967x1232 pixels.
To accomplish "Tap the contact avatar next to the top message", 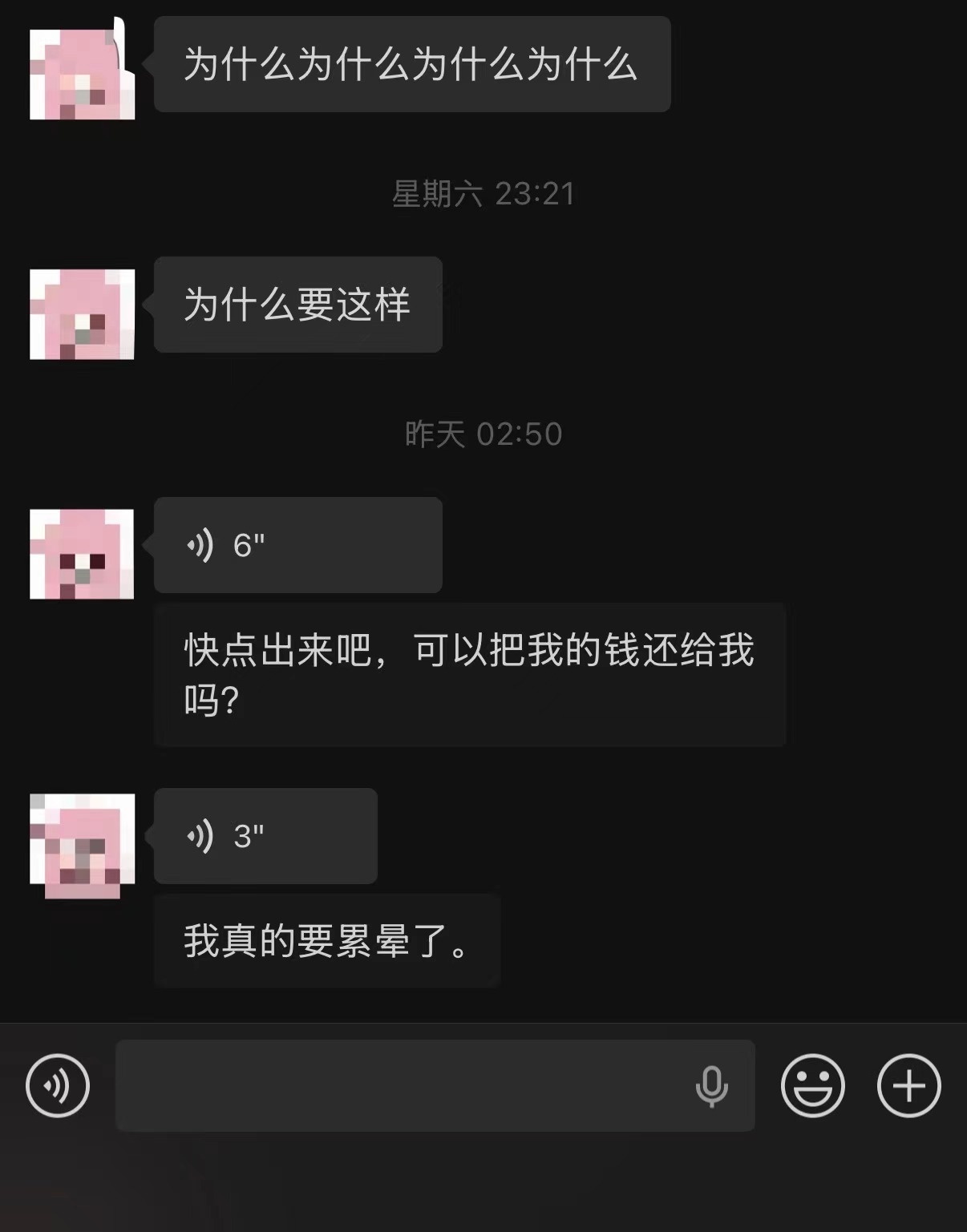I will pyautogui.click(x=80, y=64).
